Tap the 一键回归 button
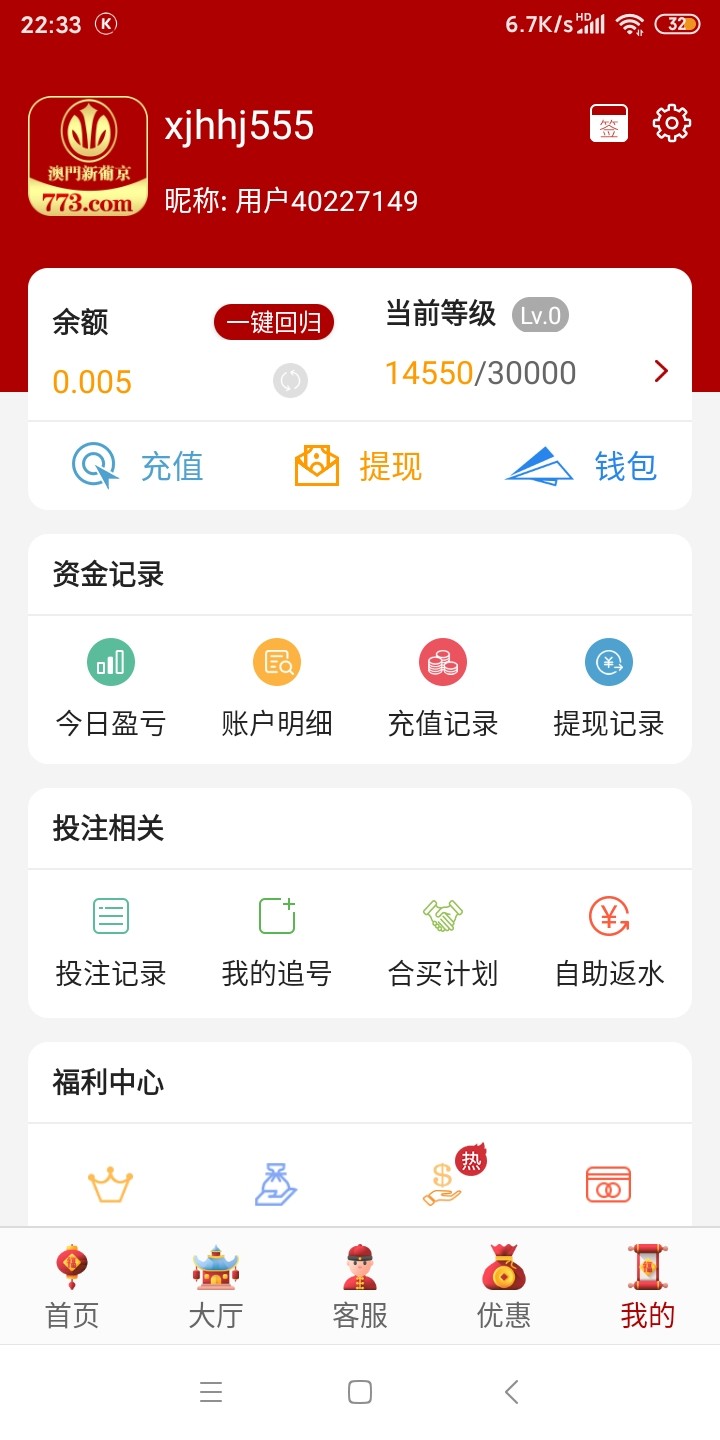720x1440 pixels. pos(273,322)
